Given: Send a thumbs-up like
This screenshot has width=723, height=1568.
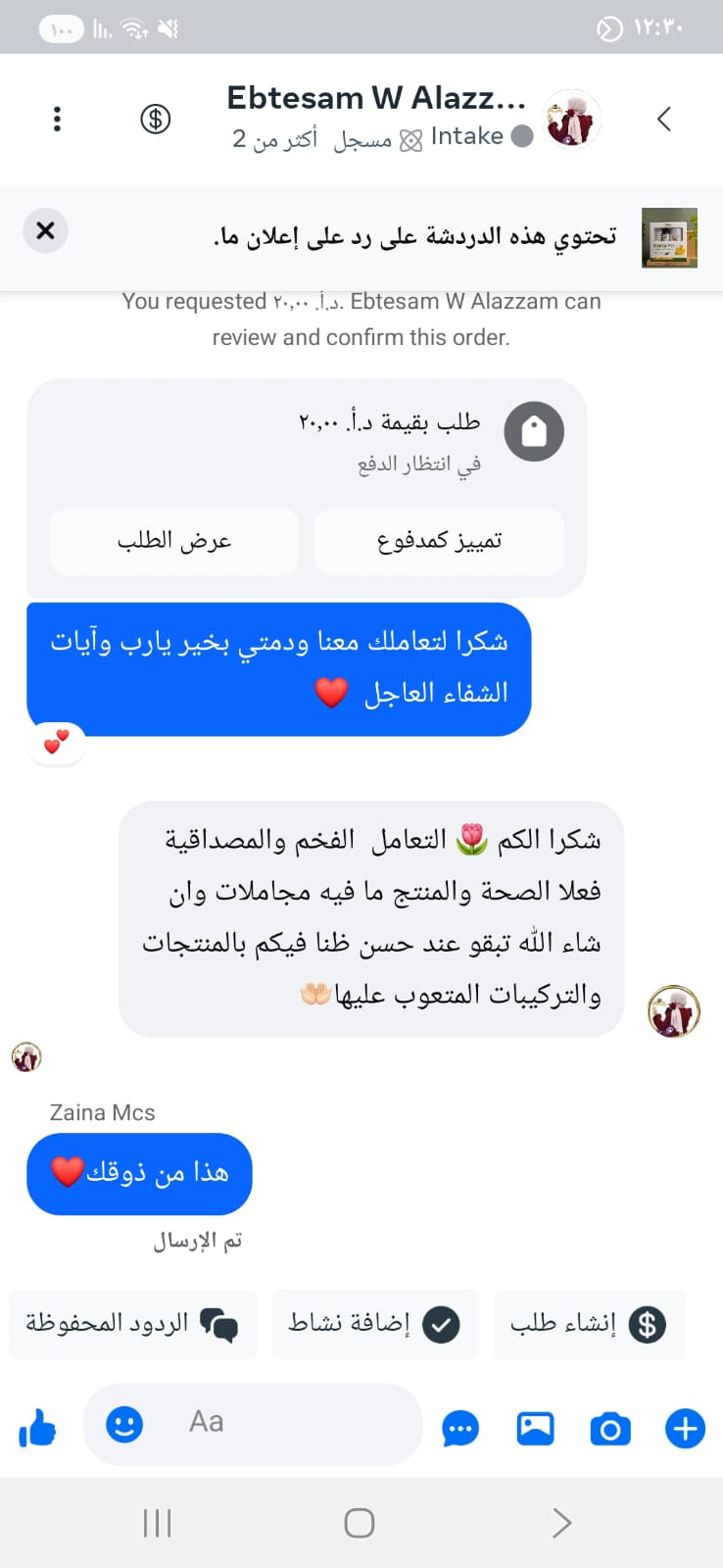Looking at the screenshot, I should [38, 1428].
